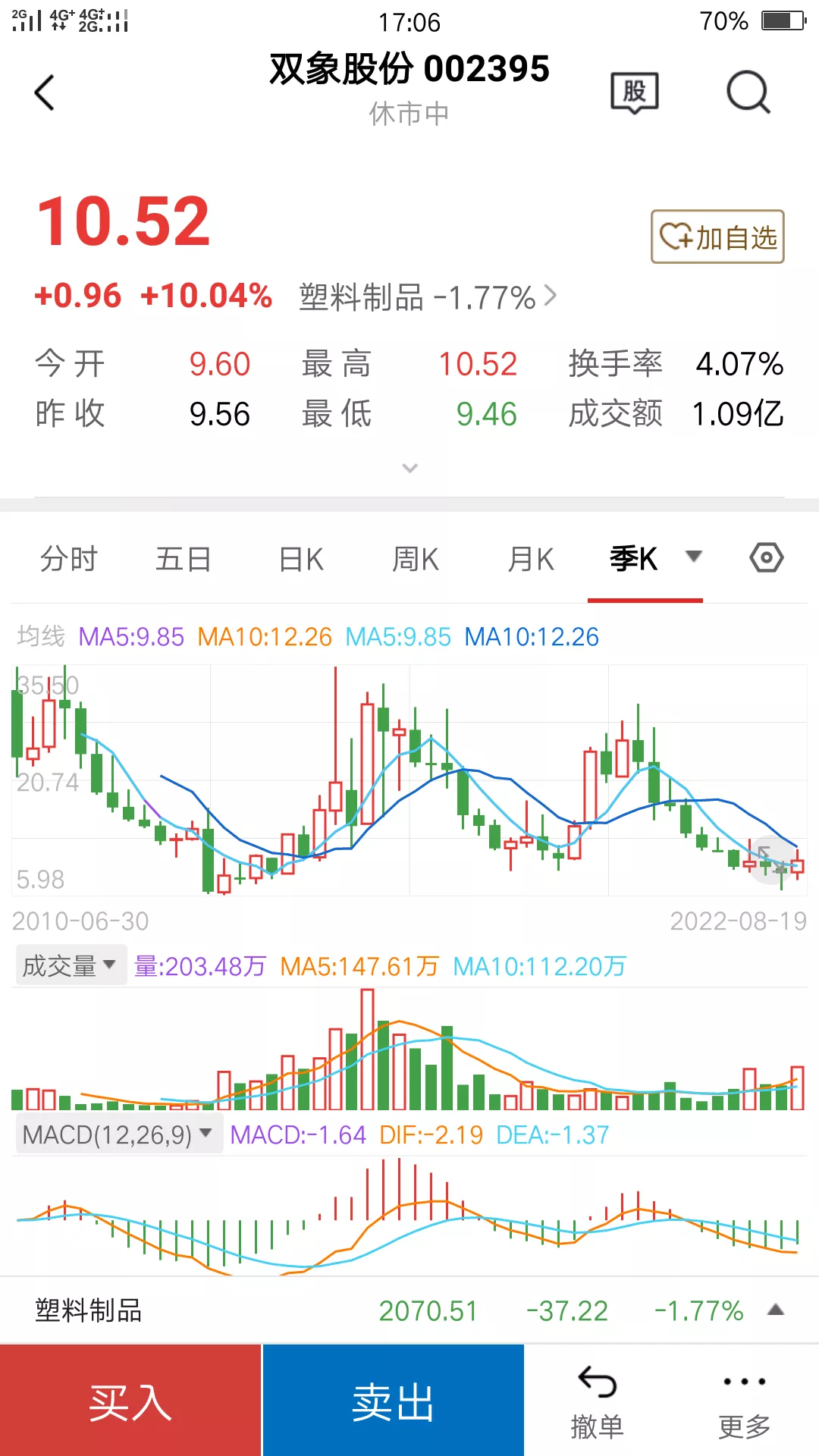Open 撤单 to cancel orders
The height and width of the screenshot is (1456, 819).
tap(597, 1401)
